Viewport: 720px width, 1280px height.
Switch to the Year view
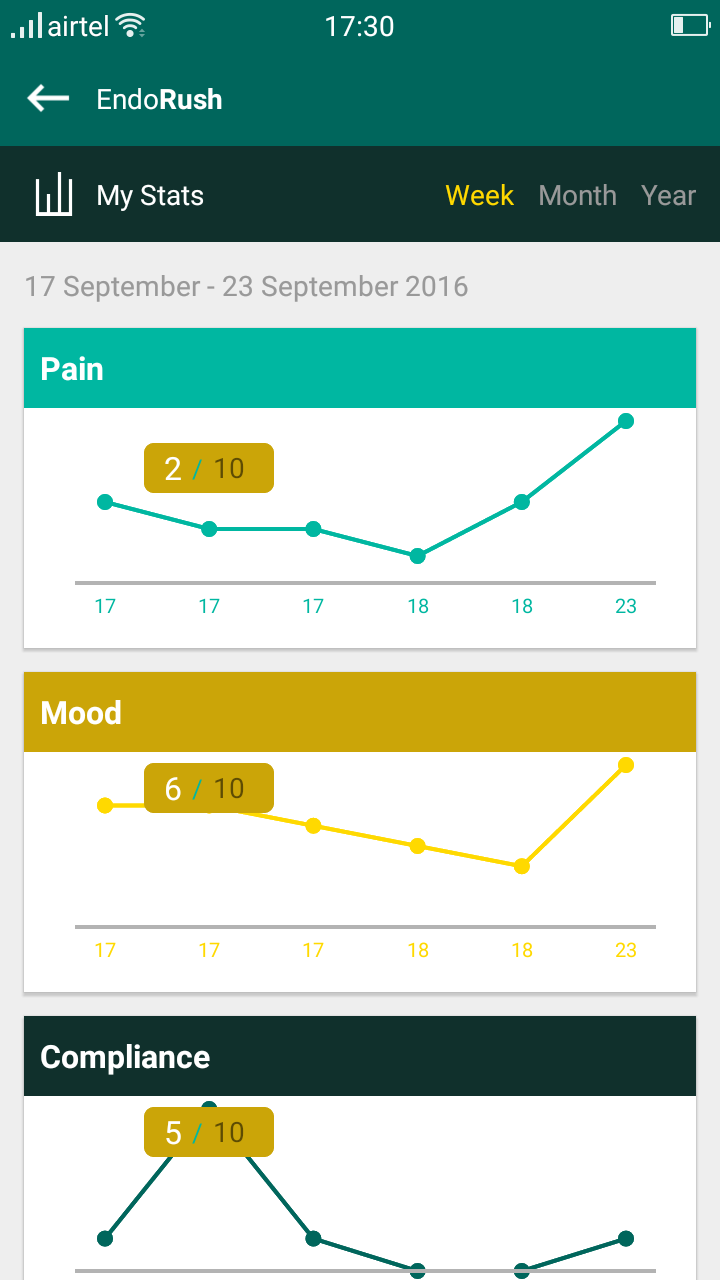pyautogui.click(x=668, y=196)
